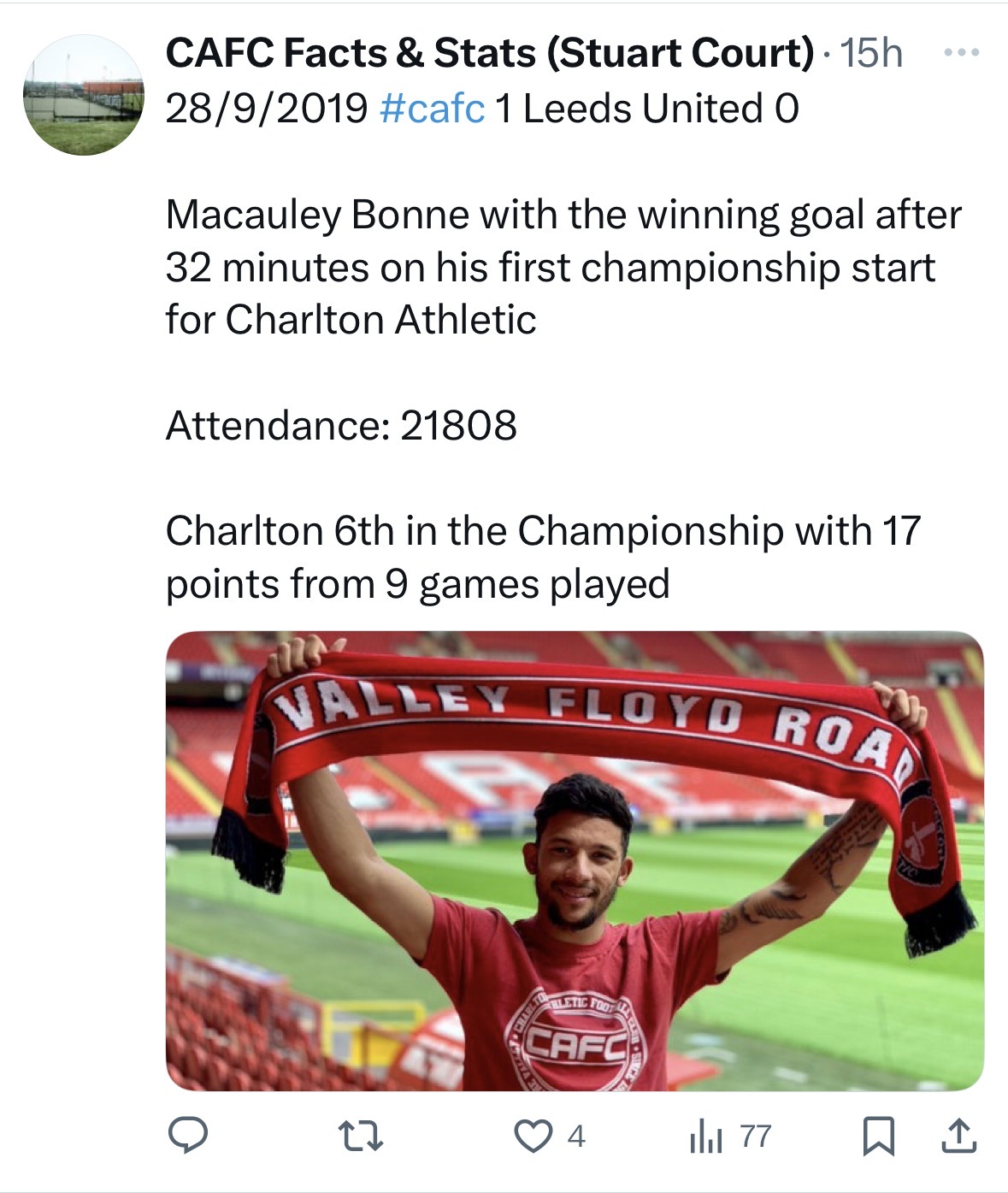The height and width of the screenshot is (1193, 1008).
Task: Repost this Charlton tweet
Action: pos(361,1136)
